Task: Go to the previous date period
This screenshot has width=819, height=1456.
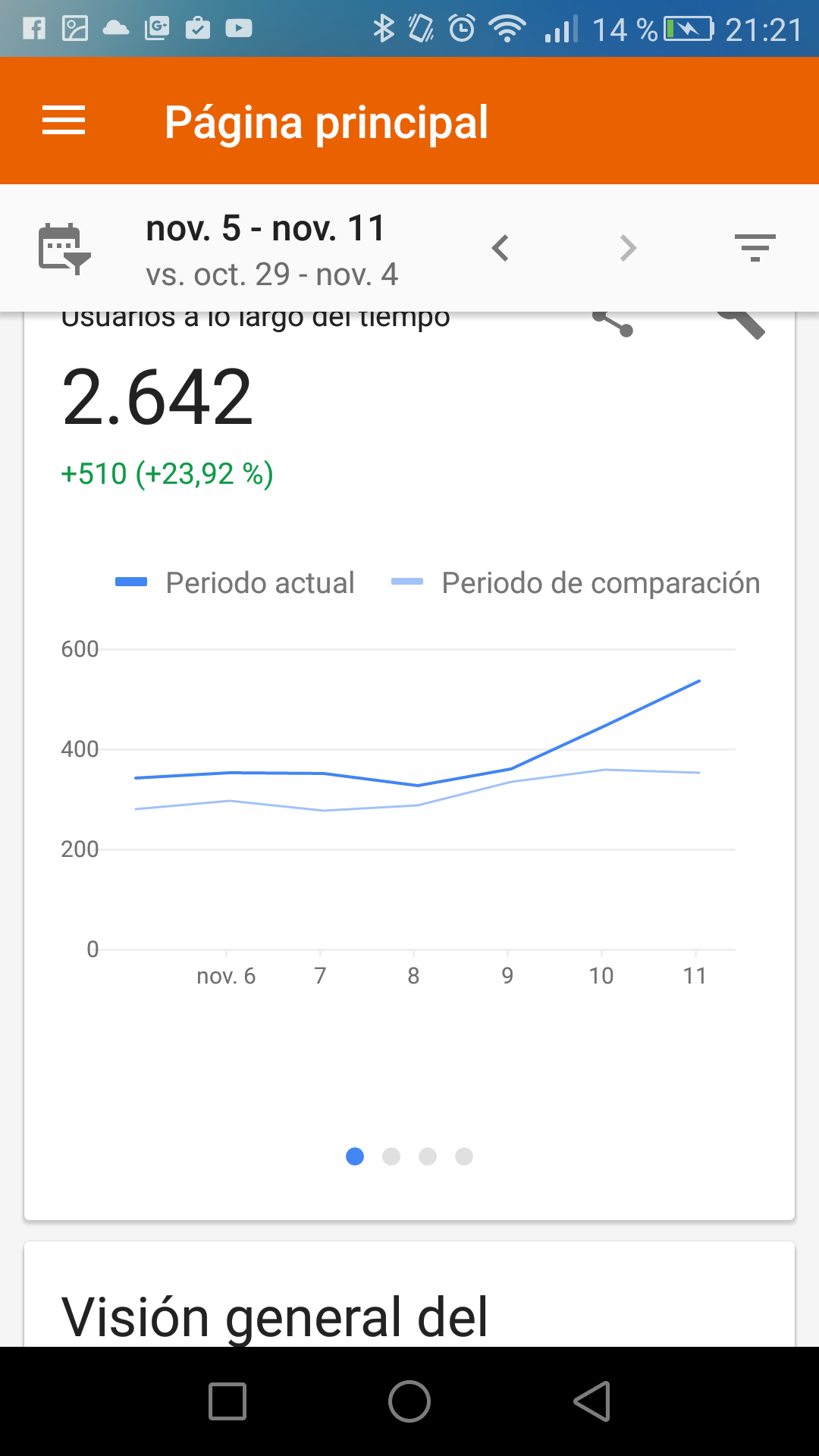Action: tap(500, 248)
